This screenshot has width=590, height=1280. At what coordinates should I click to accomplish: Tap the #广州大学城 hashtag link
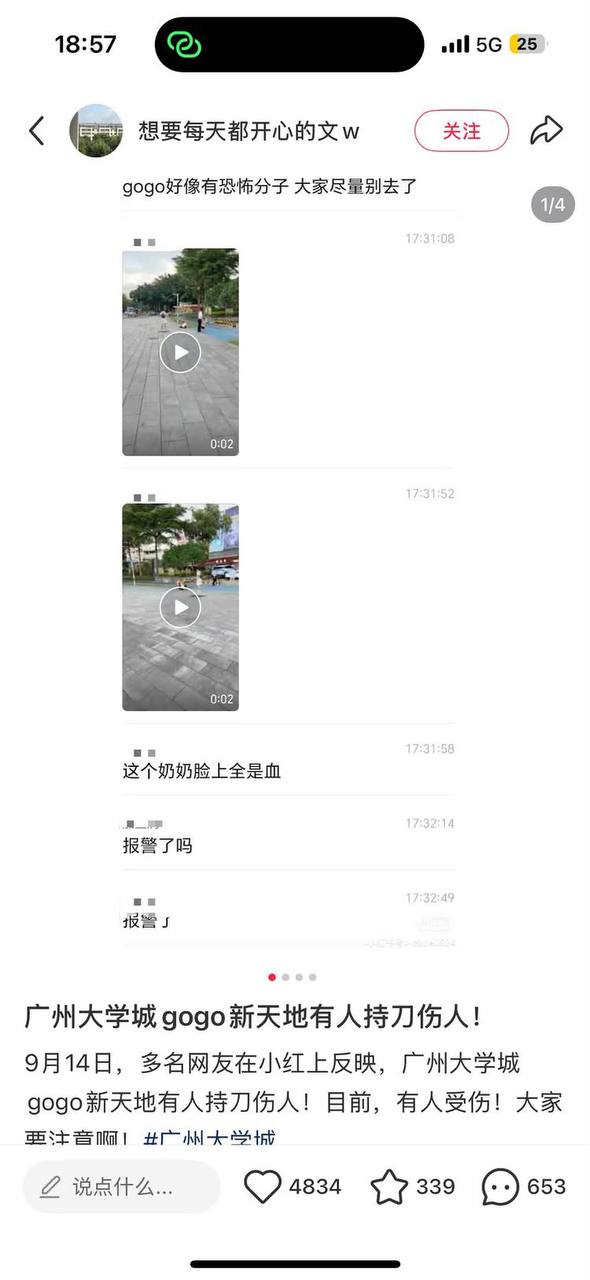[x=209, y=1138]
